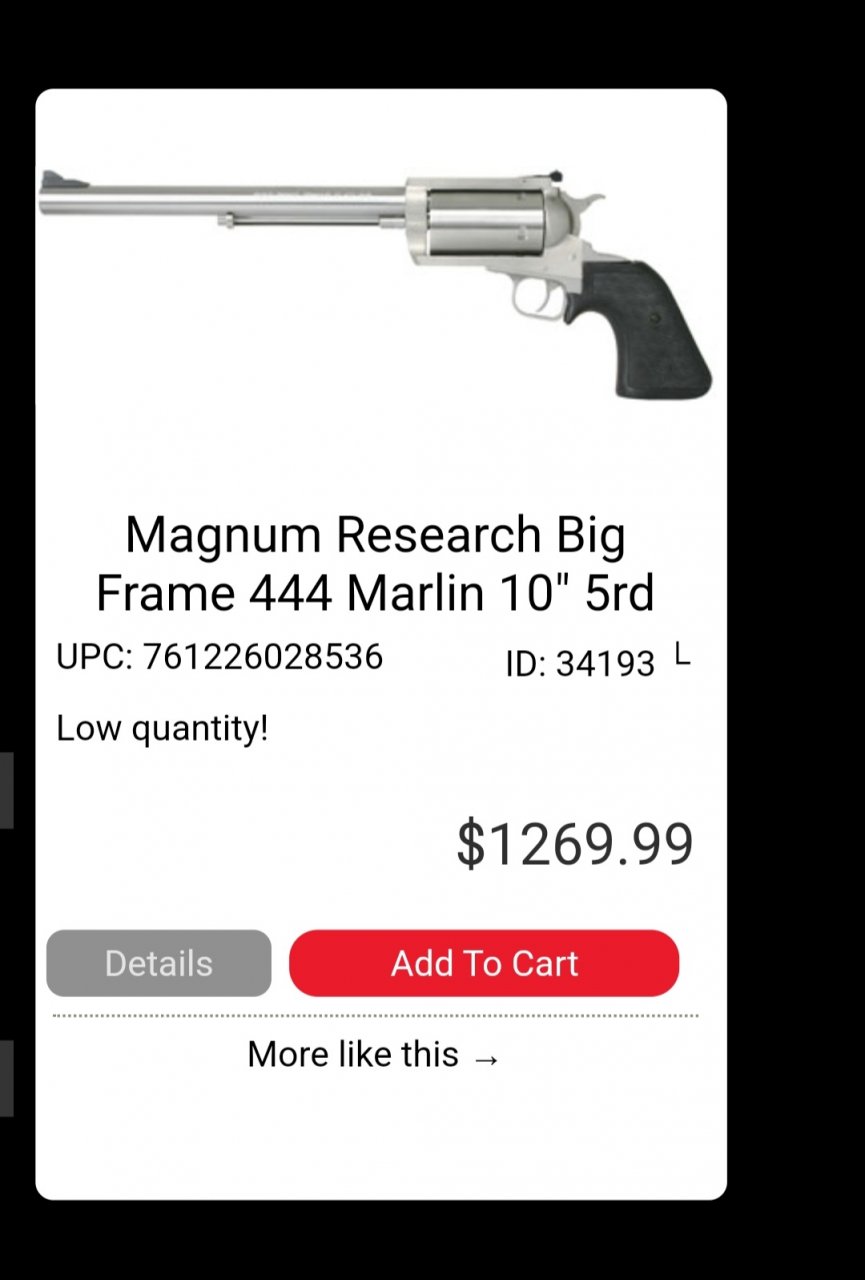
Task: View more products like this
Action: coord(373,1055)
